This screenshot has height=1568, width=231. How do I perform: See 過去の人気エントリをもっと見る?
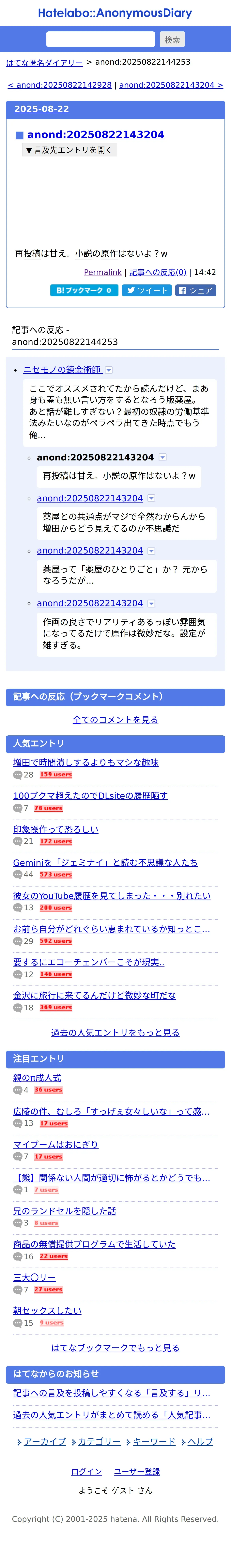pyautogui.click(x=115, y=1032)
